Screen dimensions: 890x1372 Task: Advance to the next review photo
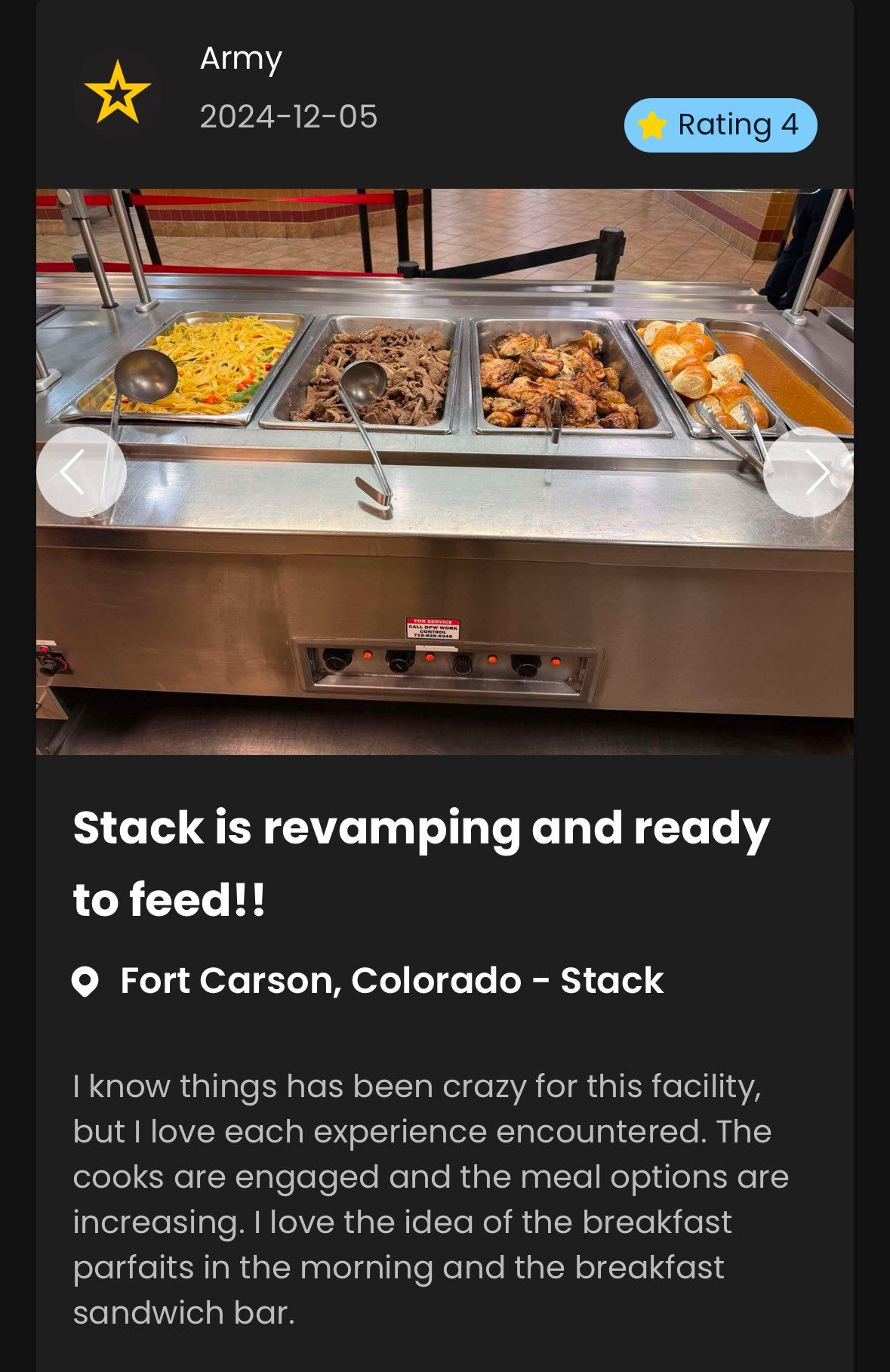(x=808, y=472)
